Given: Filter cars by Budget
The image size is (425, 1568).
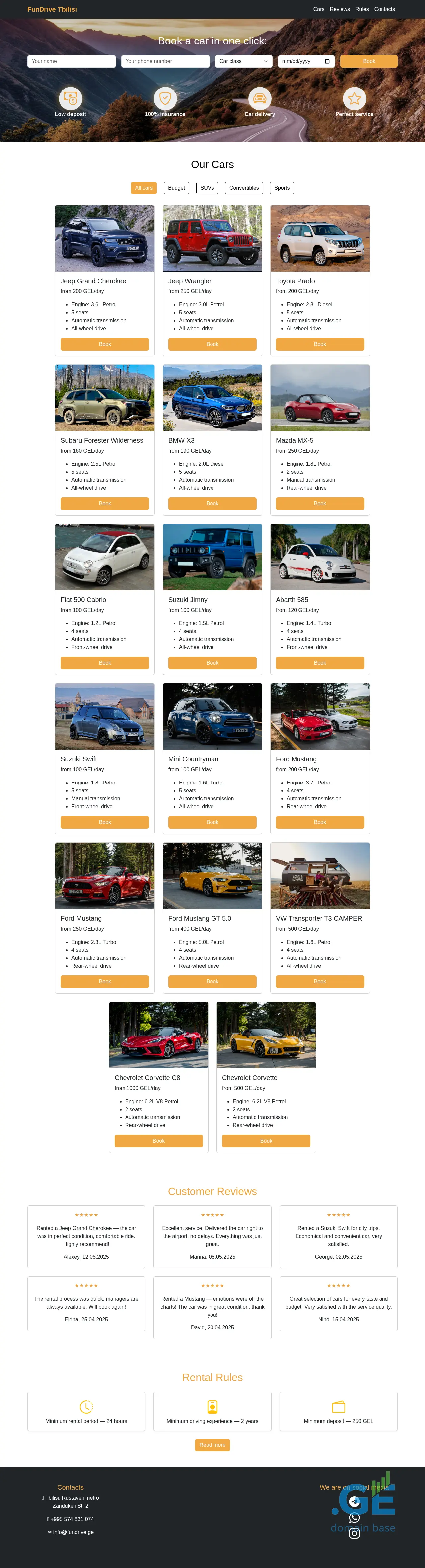Looking at the screenshot, I should click(177, 188).
